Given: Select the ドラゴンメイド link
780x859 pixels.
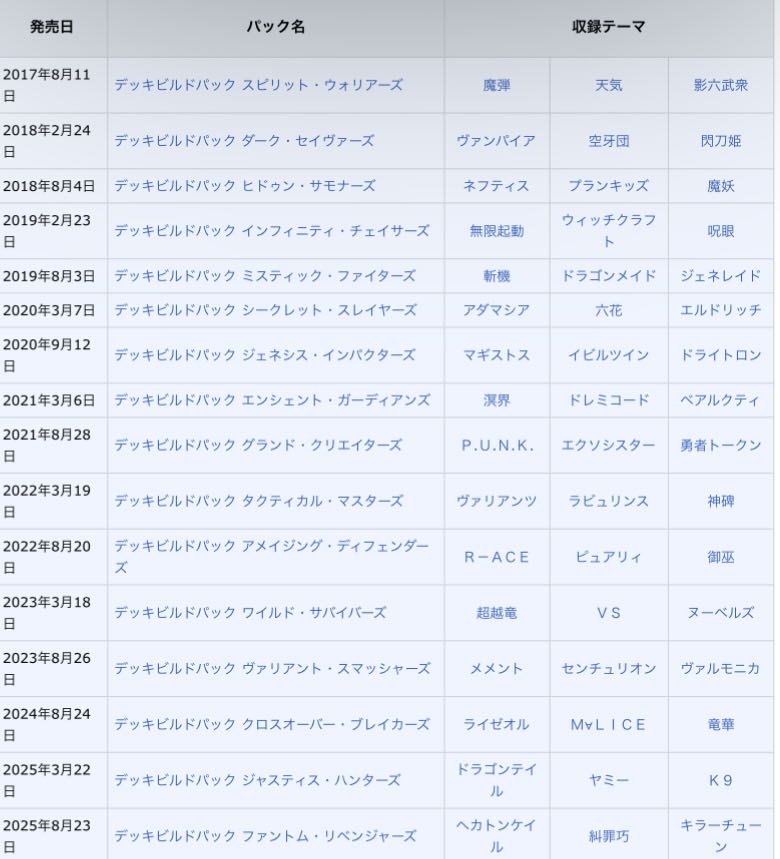Looking at the screenshot, I should coord(609,276).
